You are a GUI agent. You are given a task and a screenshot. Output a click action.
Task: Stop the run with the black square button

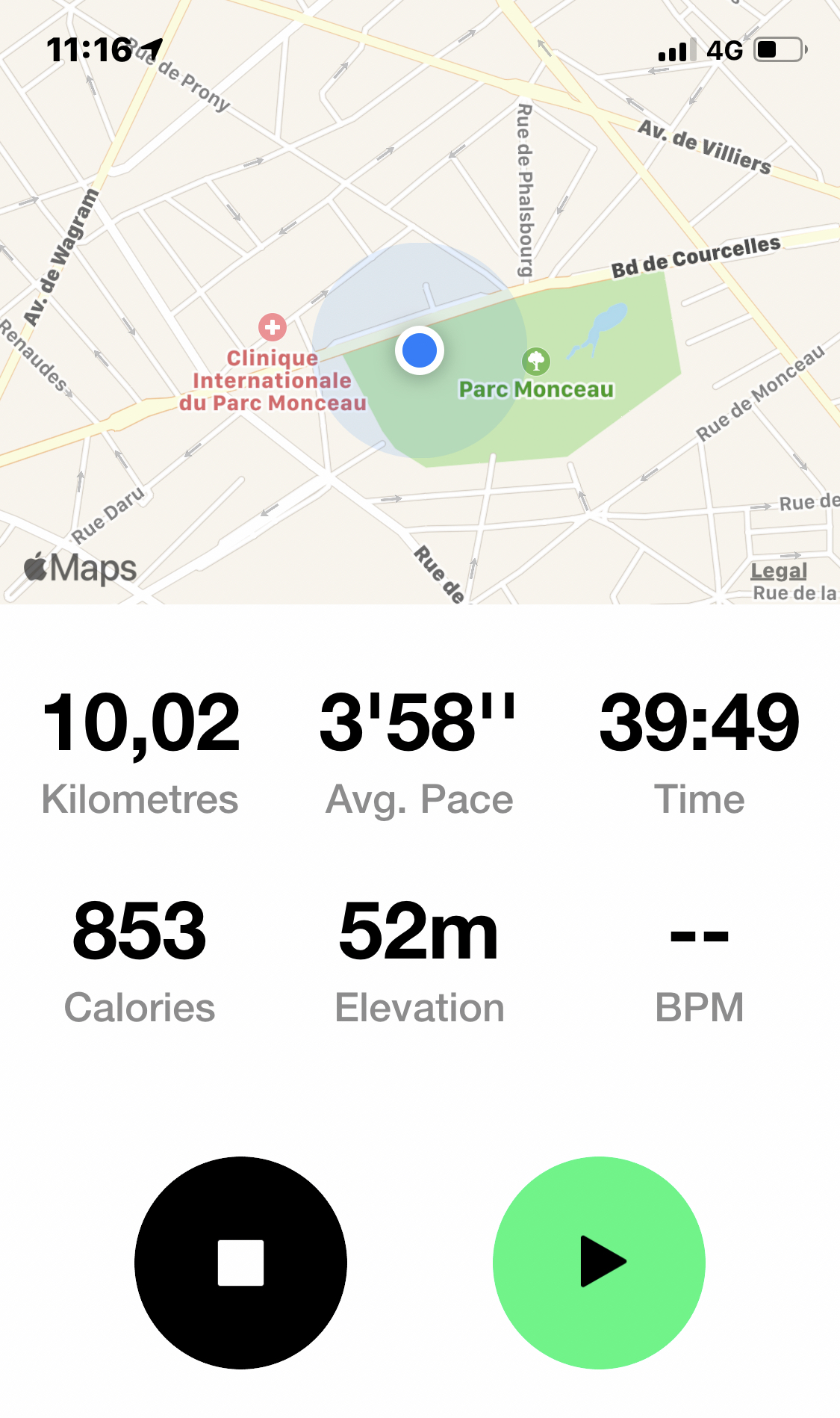240,1263
